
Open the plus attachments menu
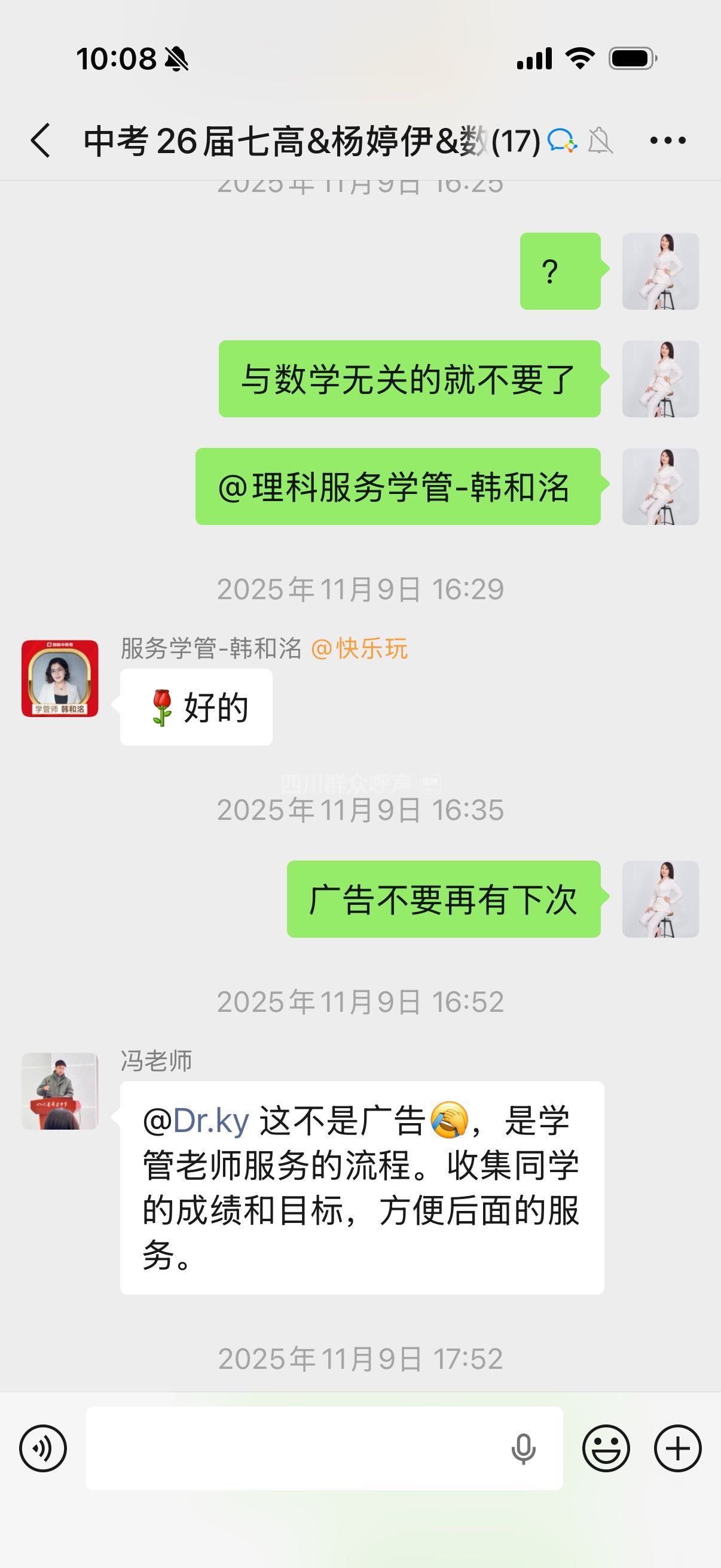pos(677,1448)
